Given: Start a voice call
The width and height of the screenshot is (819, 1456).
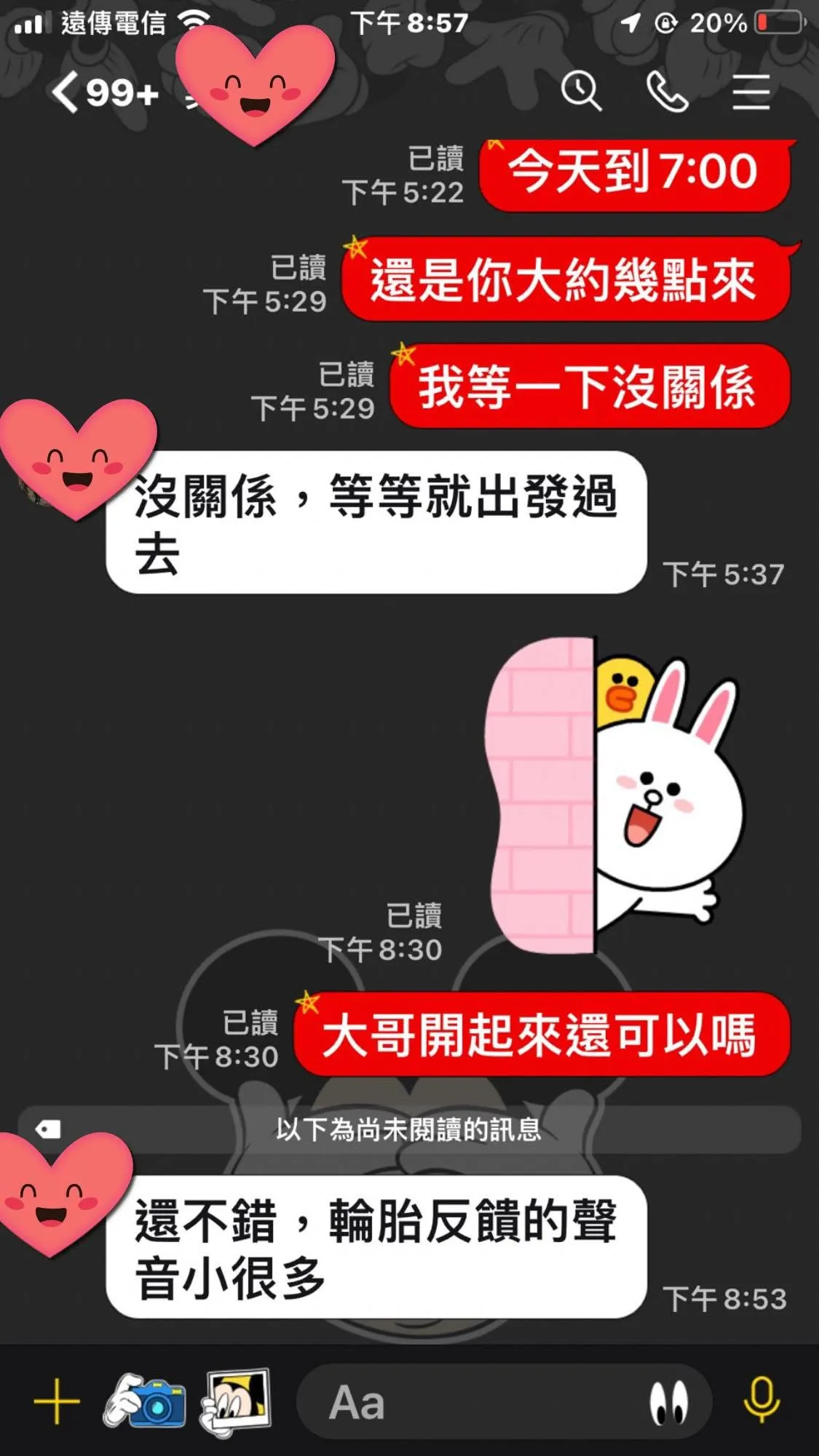Looking at the screenshot, I should point(667,92).
